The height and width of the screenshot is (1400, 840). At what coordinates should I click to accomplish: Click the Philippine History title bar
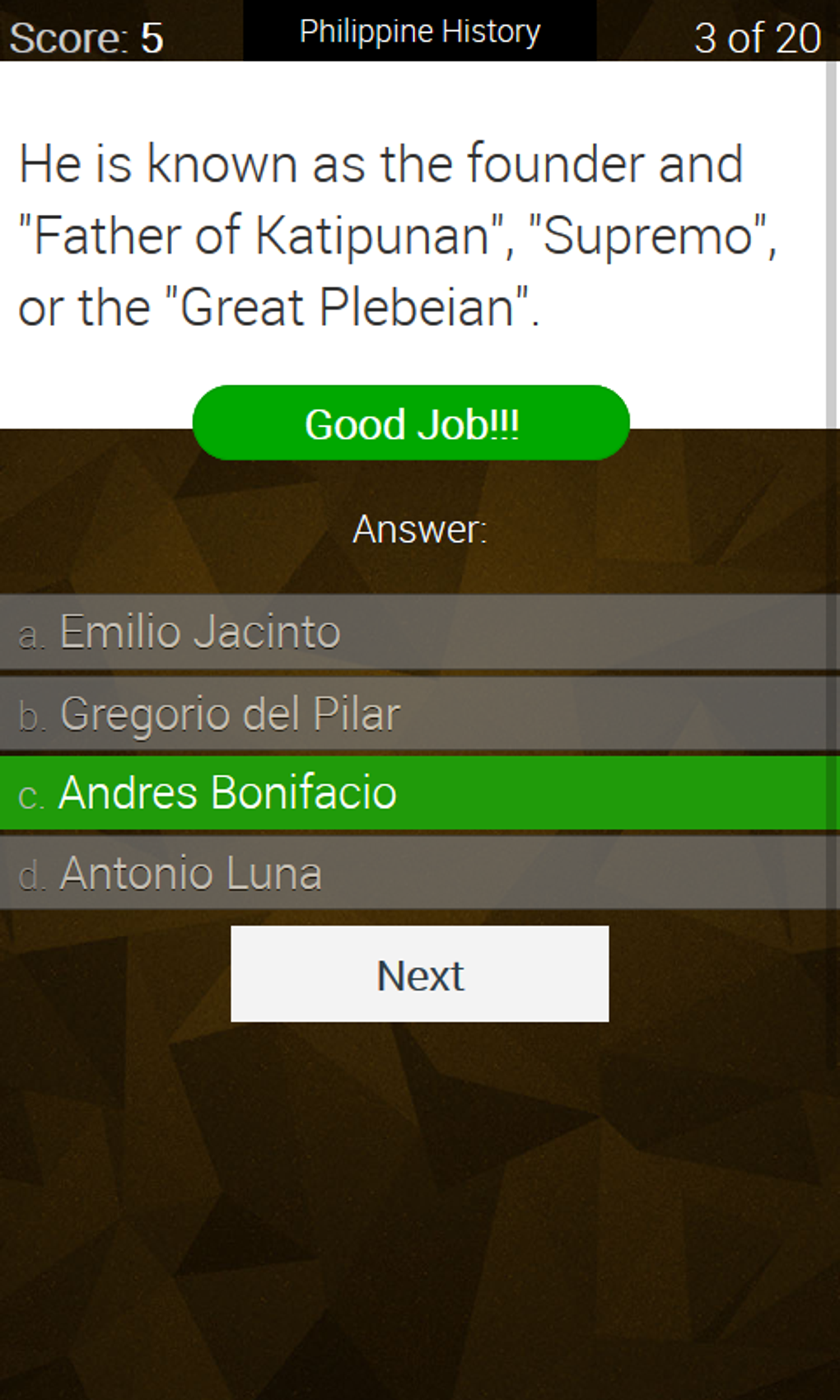(x=419, y=31)
